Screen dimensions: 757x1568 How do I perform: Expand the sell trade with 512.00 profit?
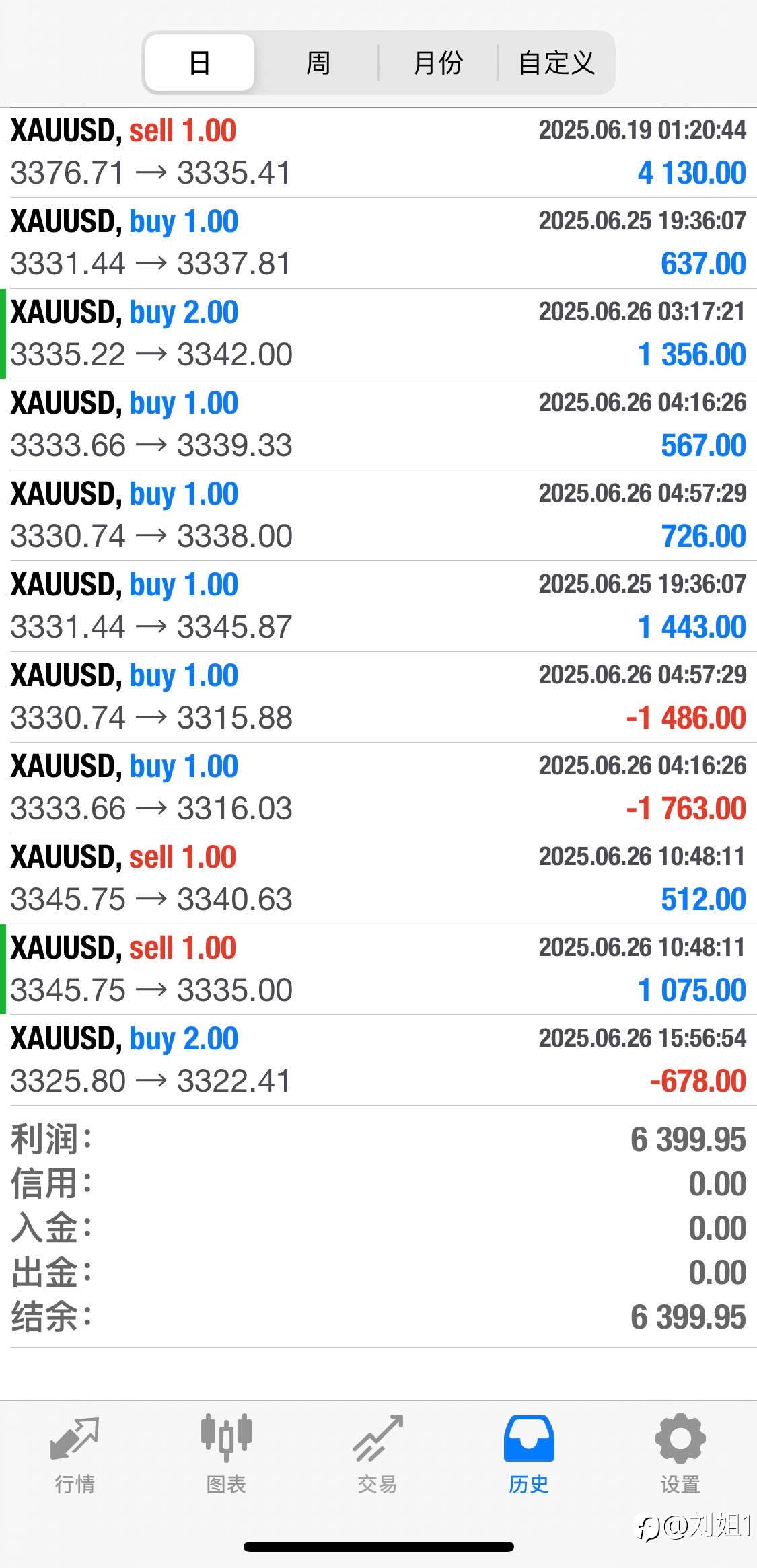point(378,879)
